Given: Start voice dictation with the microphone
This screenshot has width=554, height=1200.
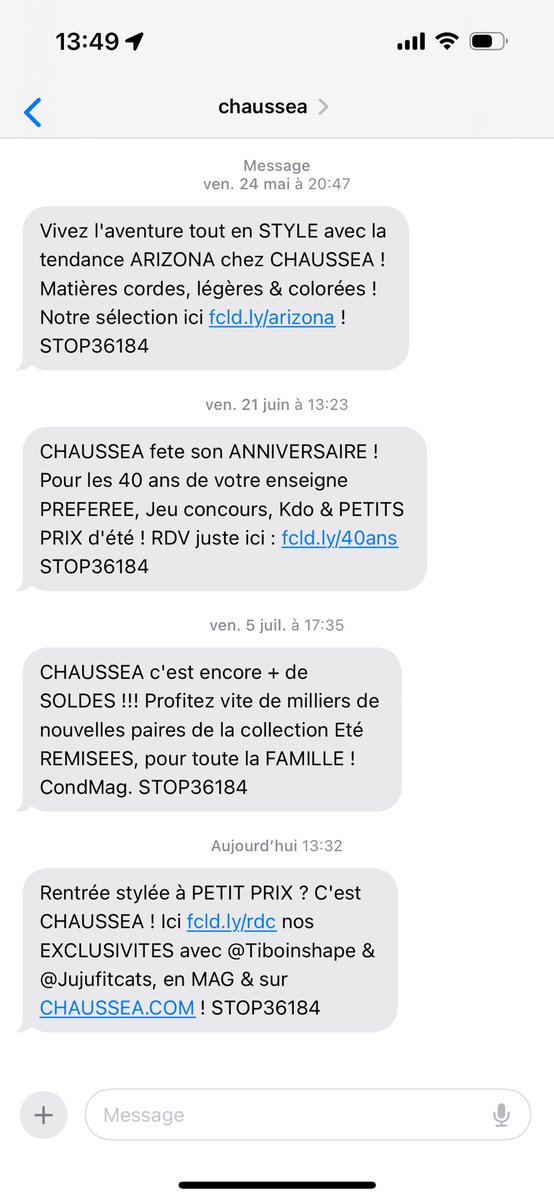Looking at the screenshot, I should [502, 1115].
